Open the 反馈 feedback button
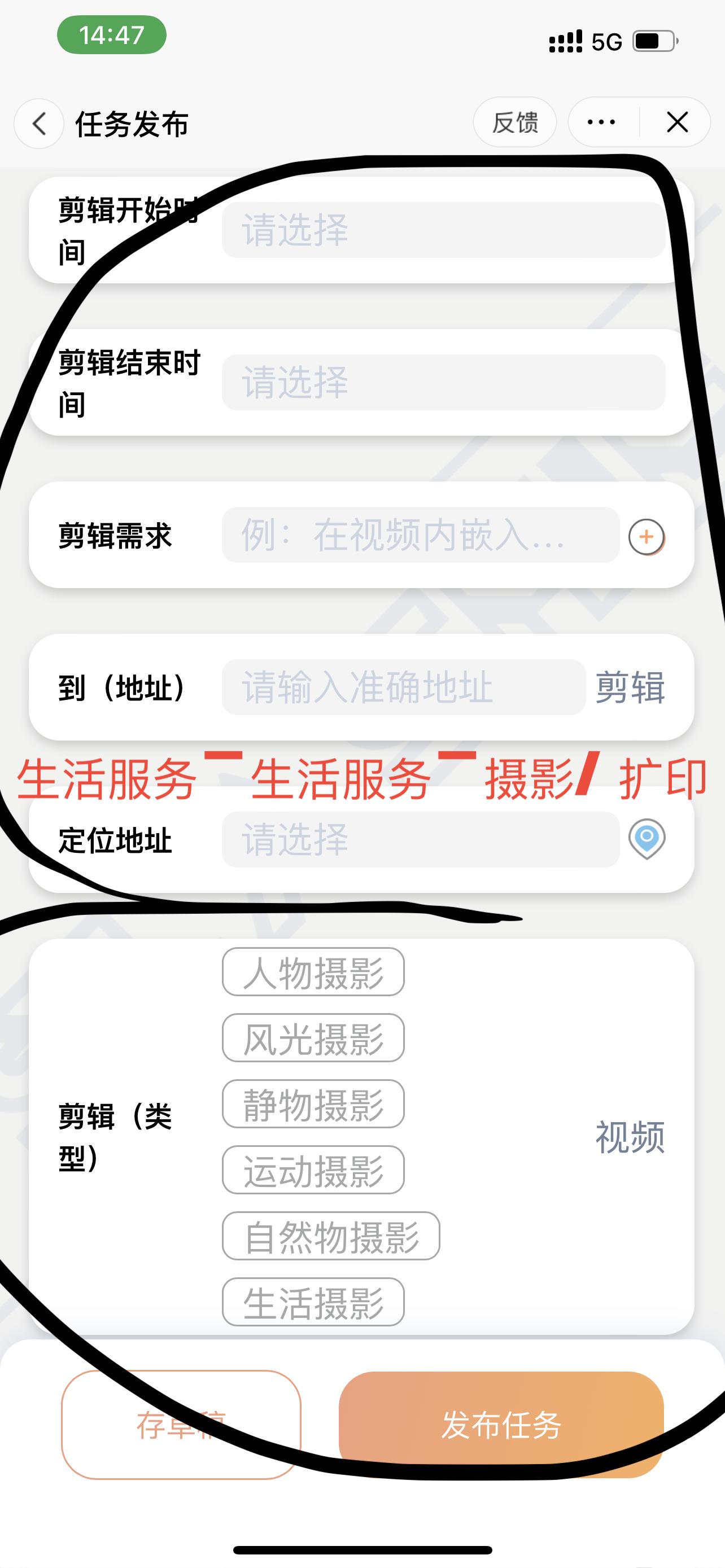 [x=514, y=122]
